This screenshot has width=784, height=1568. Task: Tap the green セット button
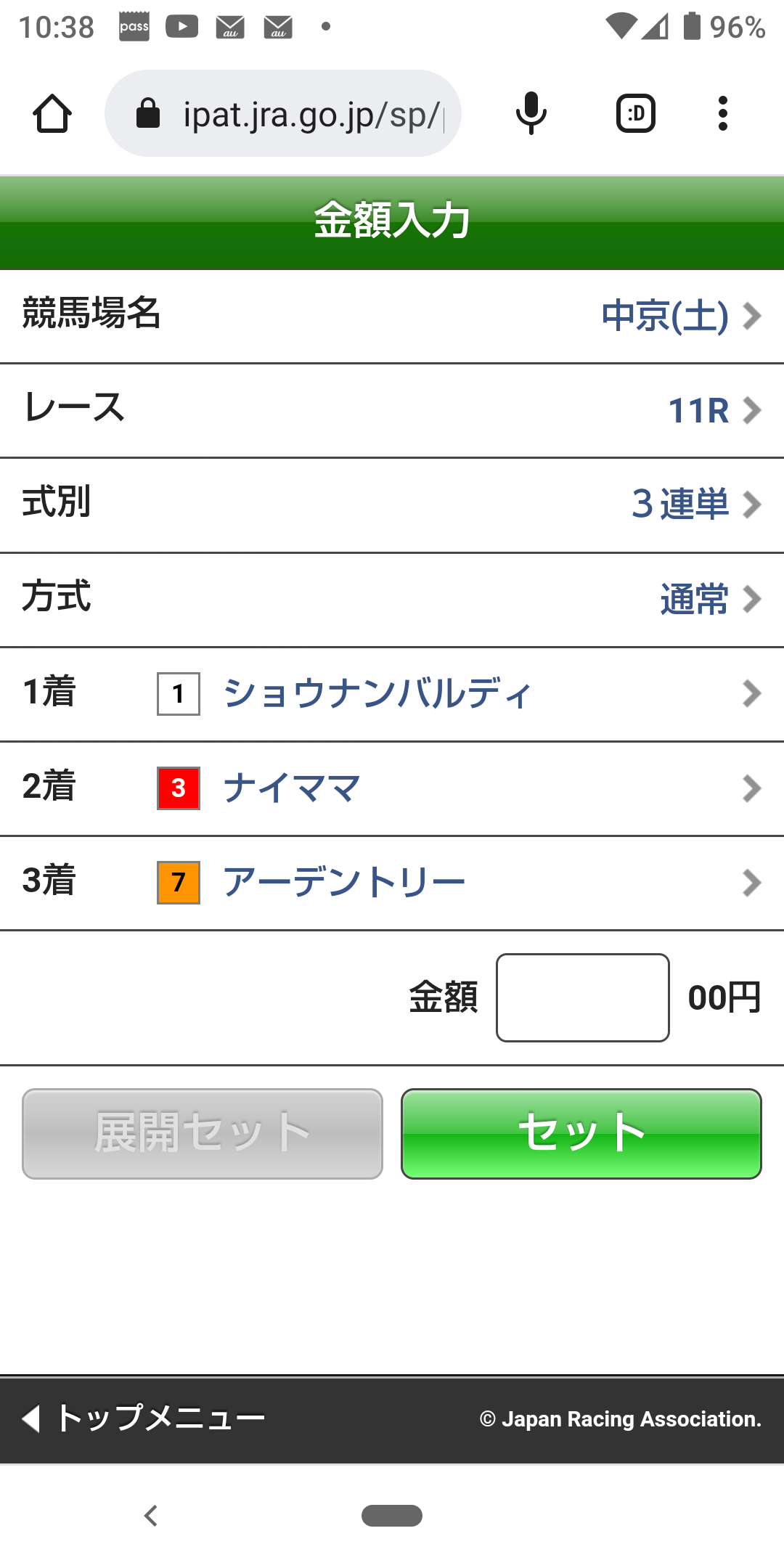click(x=581, y=1133)
